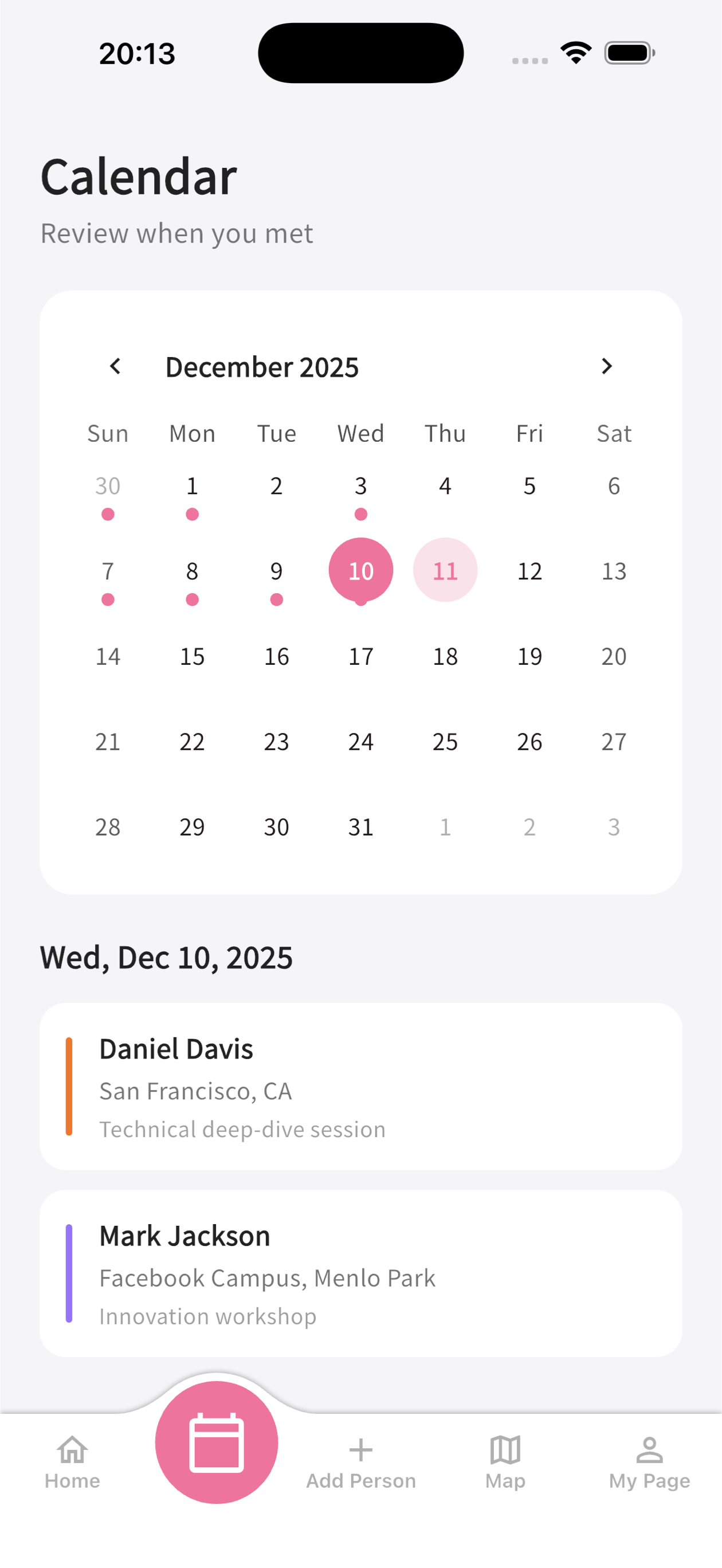Open Daniel Davis meeting card

tap(360, 1087)
